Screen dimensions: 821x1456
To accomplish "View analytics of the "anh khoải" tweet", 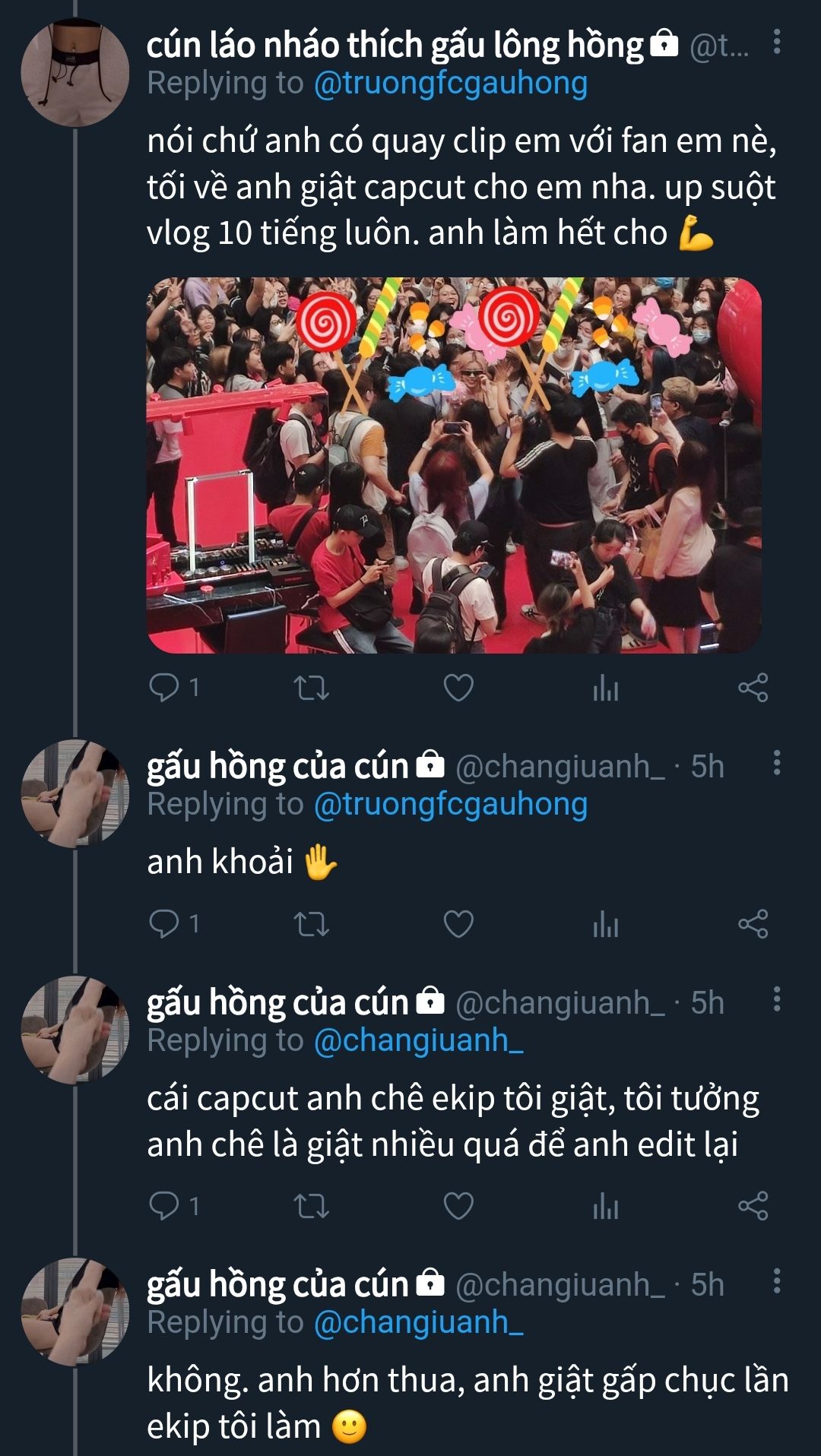I will pos(605,924).
